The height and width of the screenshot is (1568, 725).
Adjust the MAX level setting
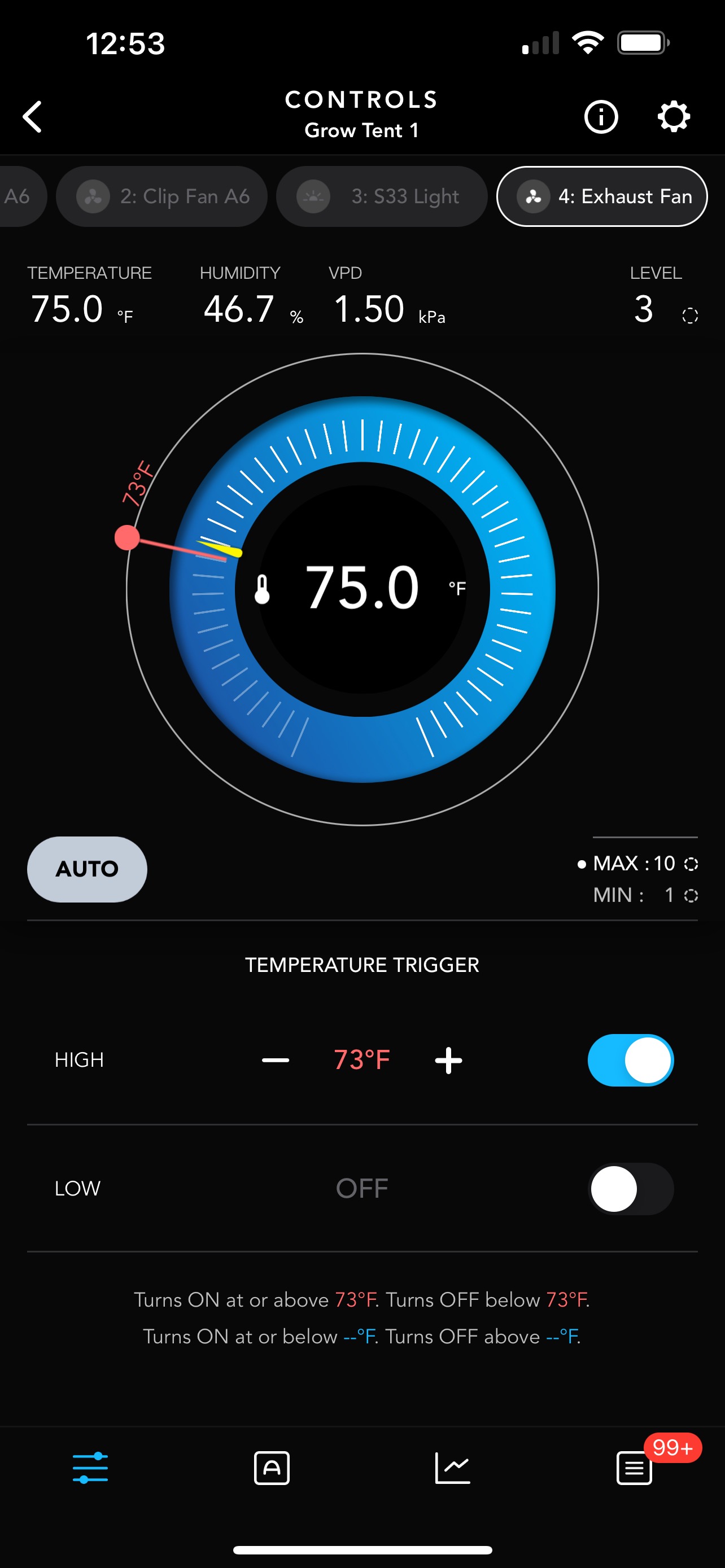pyautogui.click(x=638, y=863)
